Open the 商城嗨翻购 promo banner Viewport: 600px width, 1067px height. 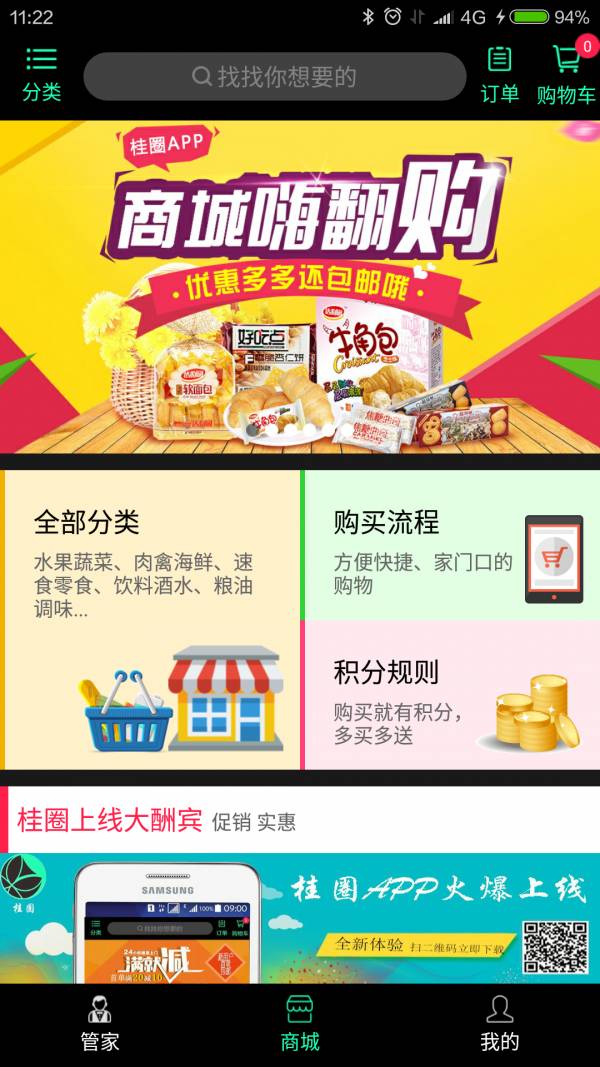tap(300, 286)
